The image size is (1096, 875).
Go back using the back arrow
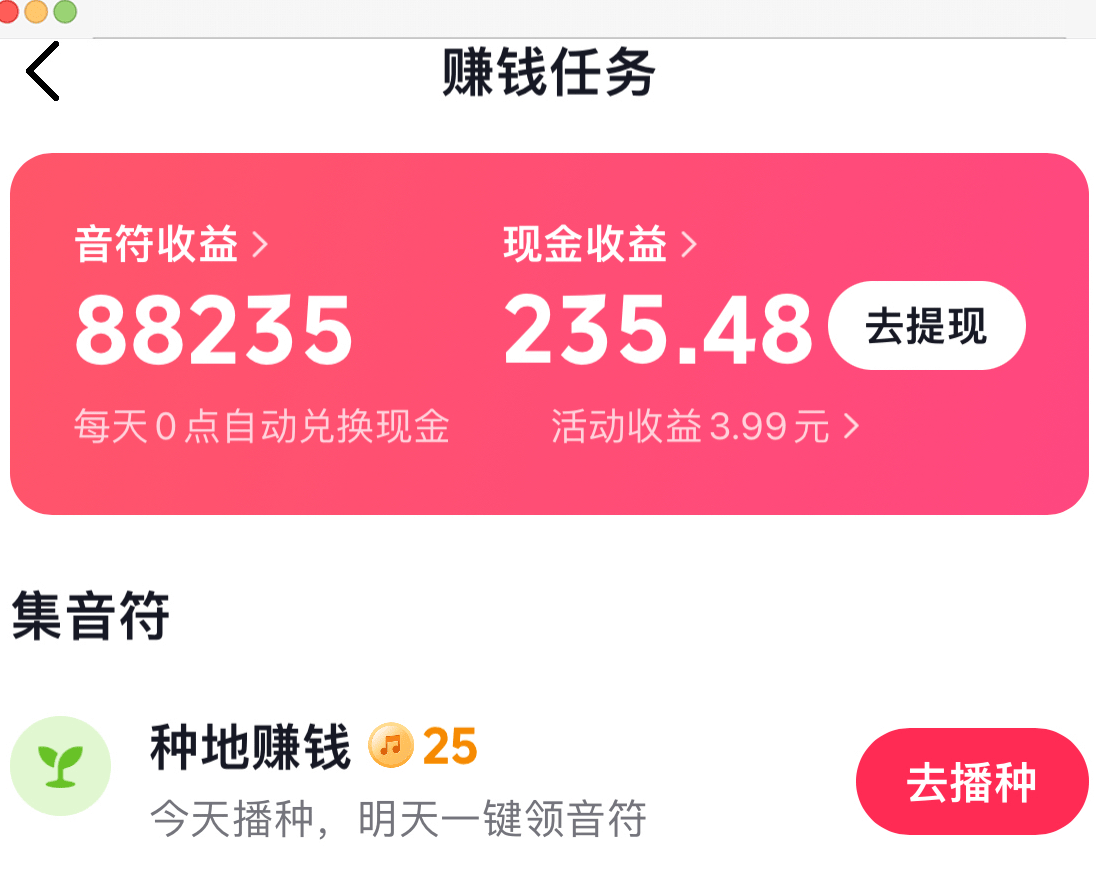[x=43, y=71]
